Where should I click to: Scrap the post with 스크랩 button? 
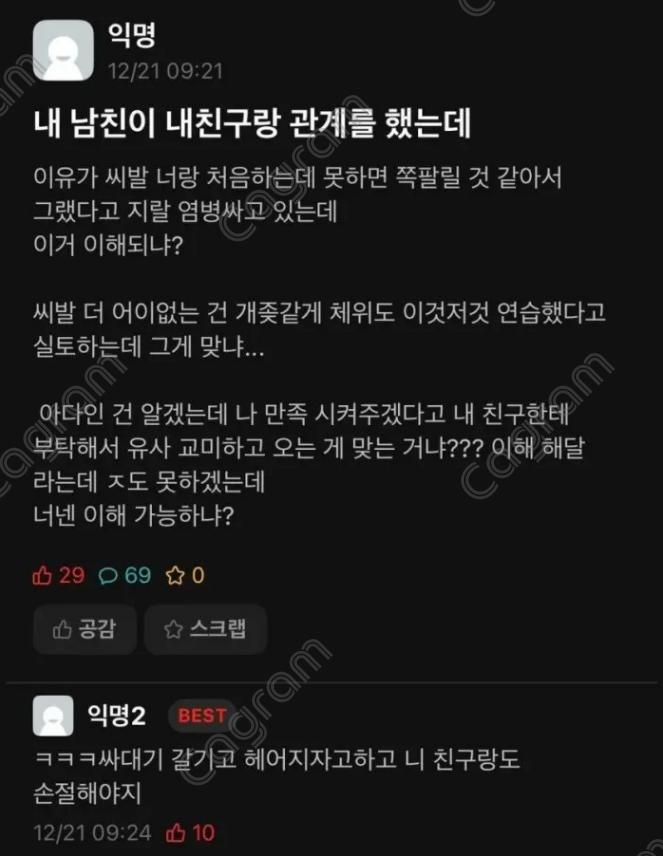(x=205, y=629)
